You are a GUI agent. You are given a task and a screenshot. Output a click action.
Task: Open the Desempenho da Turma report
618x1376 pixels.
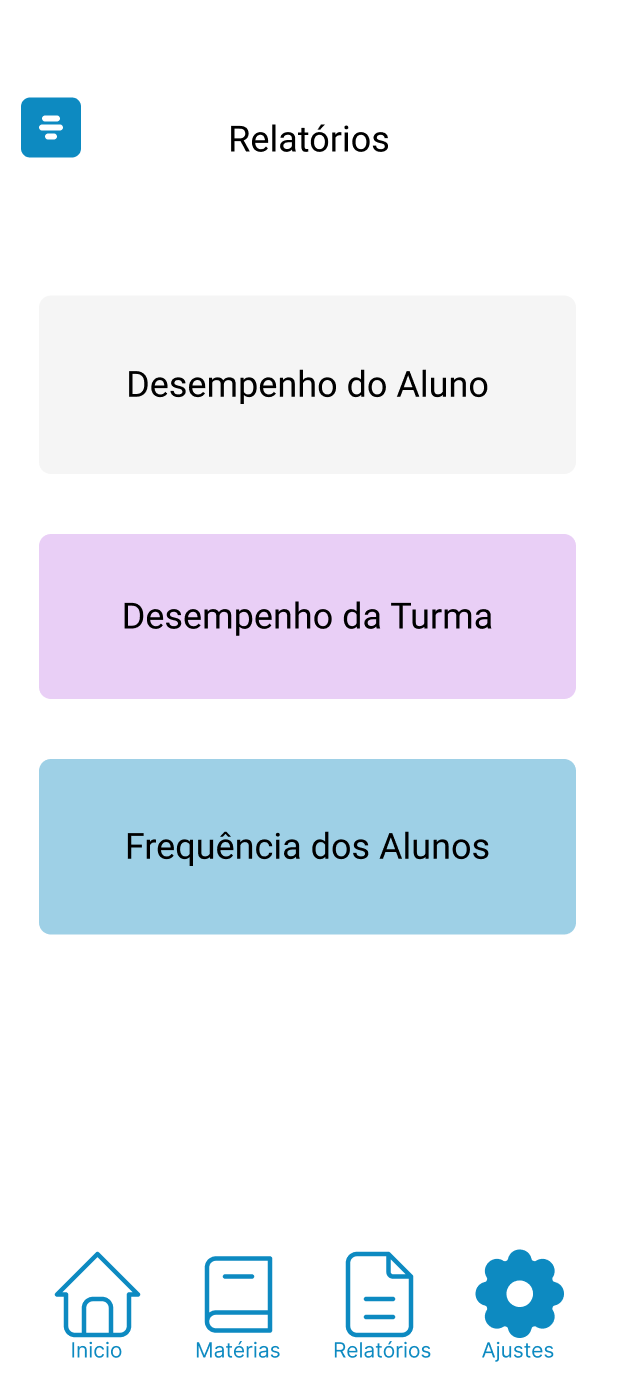click(x=307, y=616)
